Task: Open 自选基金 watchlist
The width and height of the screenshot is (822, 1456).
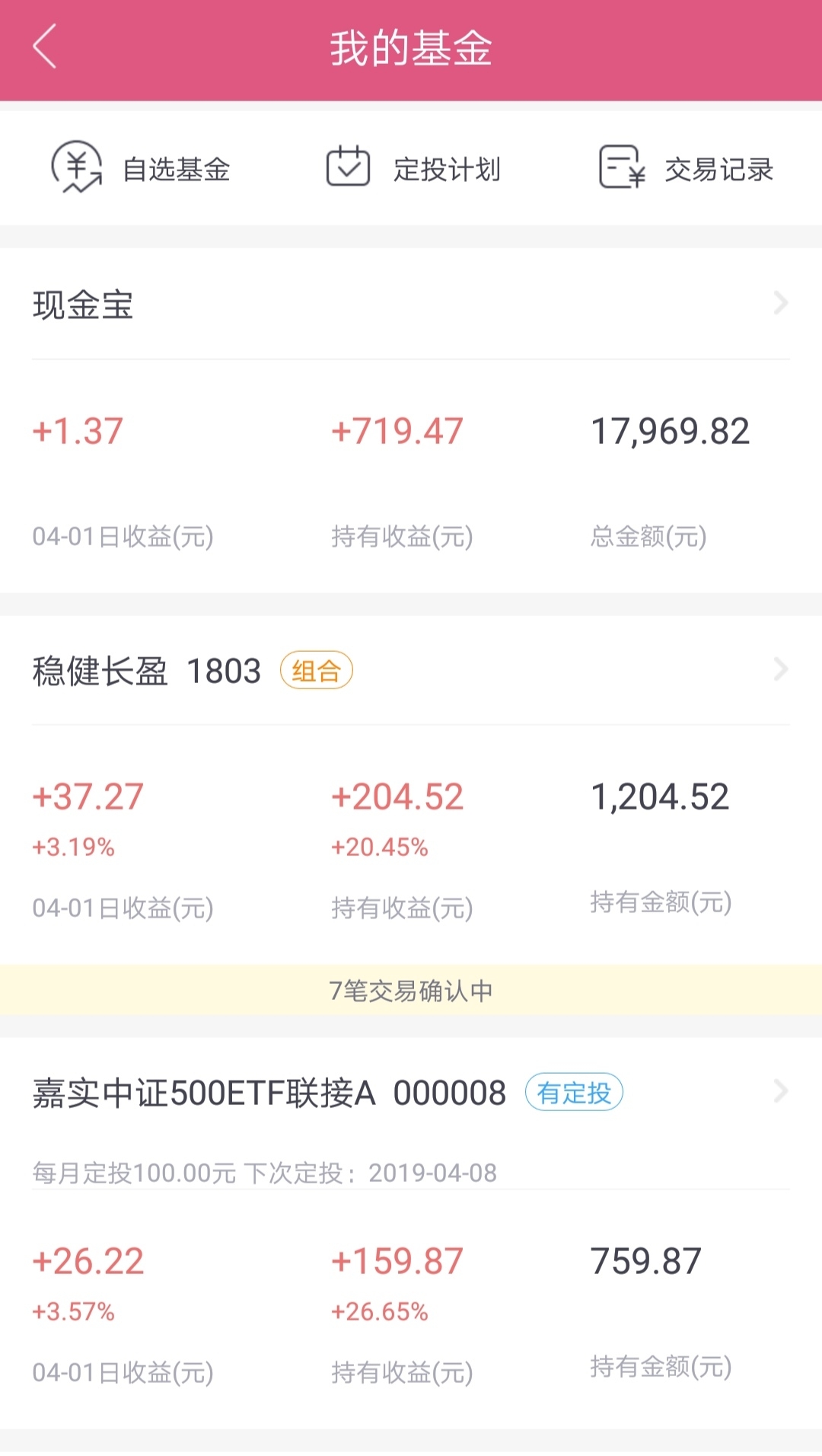Action: (x=141, y=168)
